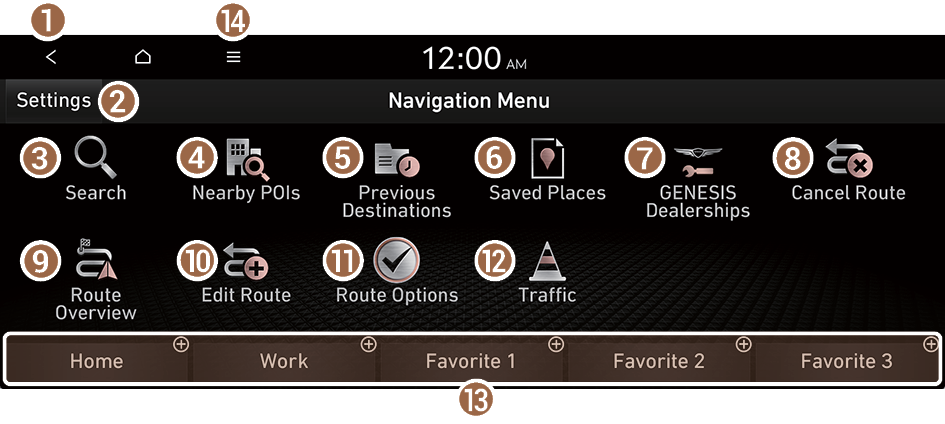Select the Home favorite shortcut
Screen dimensions: 945x424
click(97, 361)
